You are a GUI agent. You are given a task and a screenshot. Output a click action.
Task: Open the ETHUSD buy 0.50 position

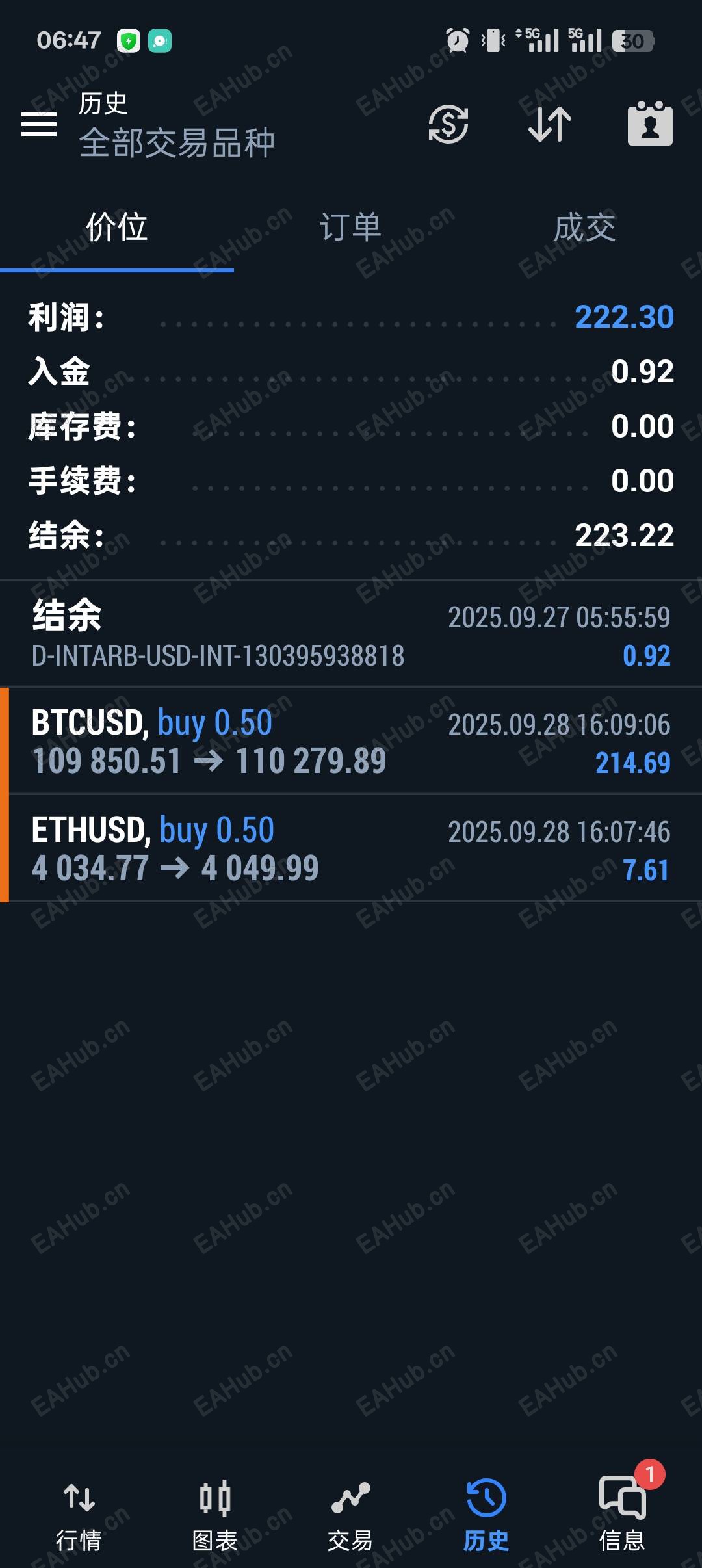tap(351, 849)
